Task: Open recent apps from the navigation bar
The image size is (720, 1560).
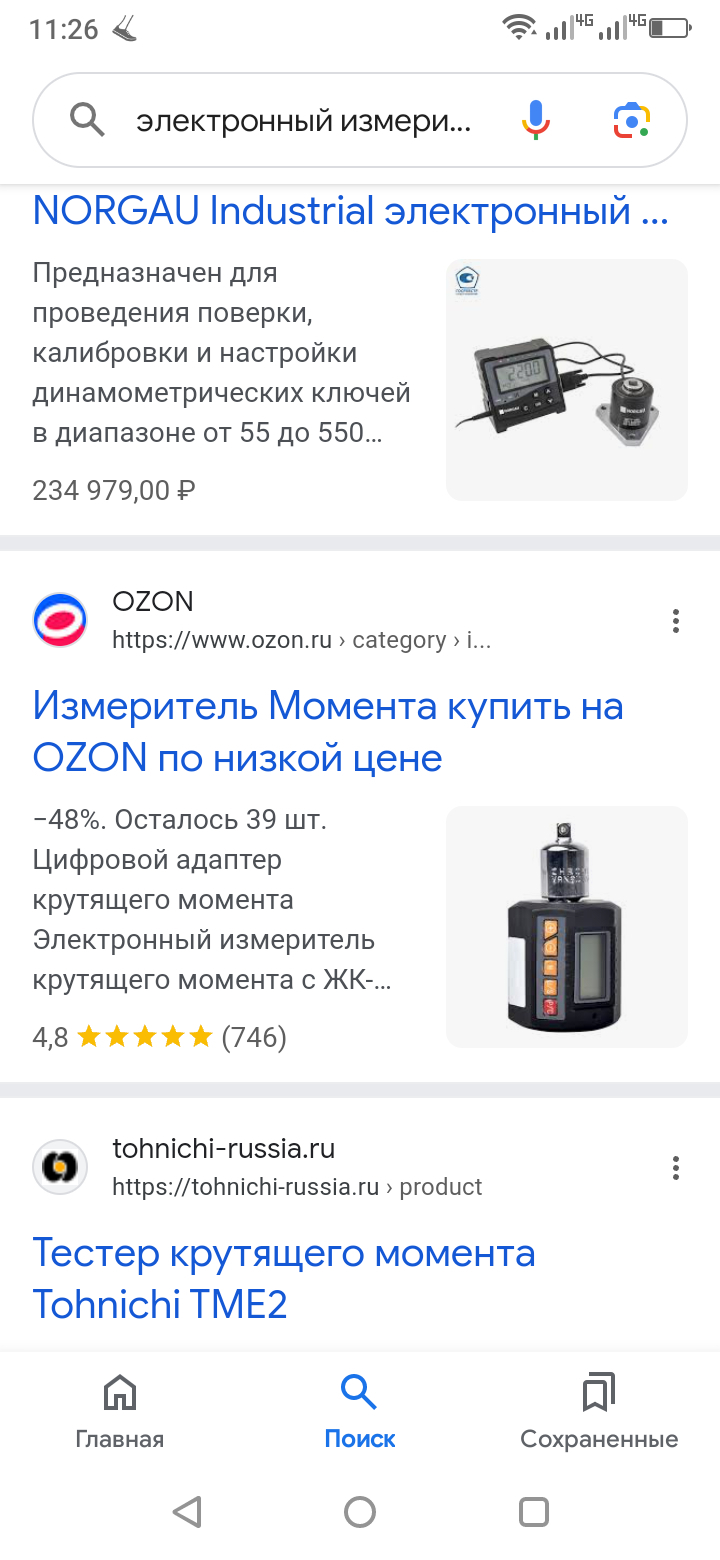Action: pos(534,1511)
